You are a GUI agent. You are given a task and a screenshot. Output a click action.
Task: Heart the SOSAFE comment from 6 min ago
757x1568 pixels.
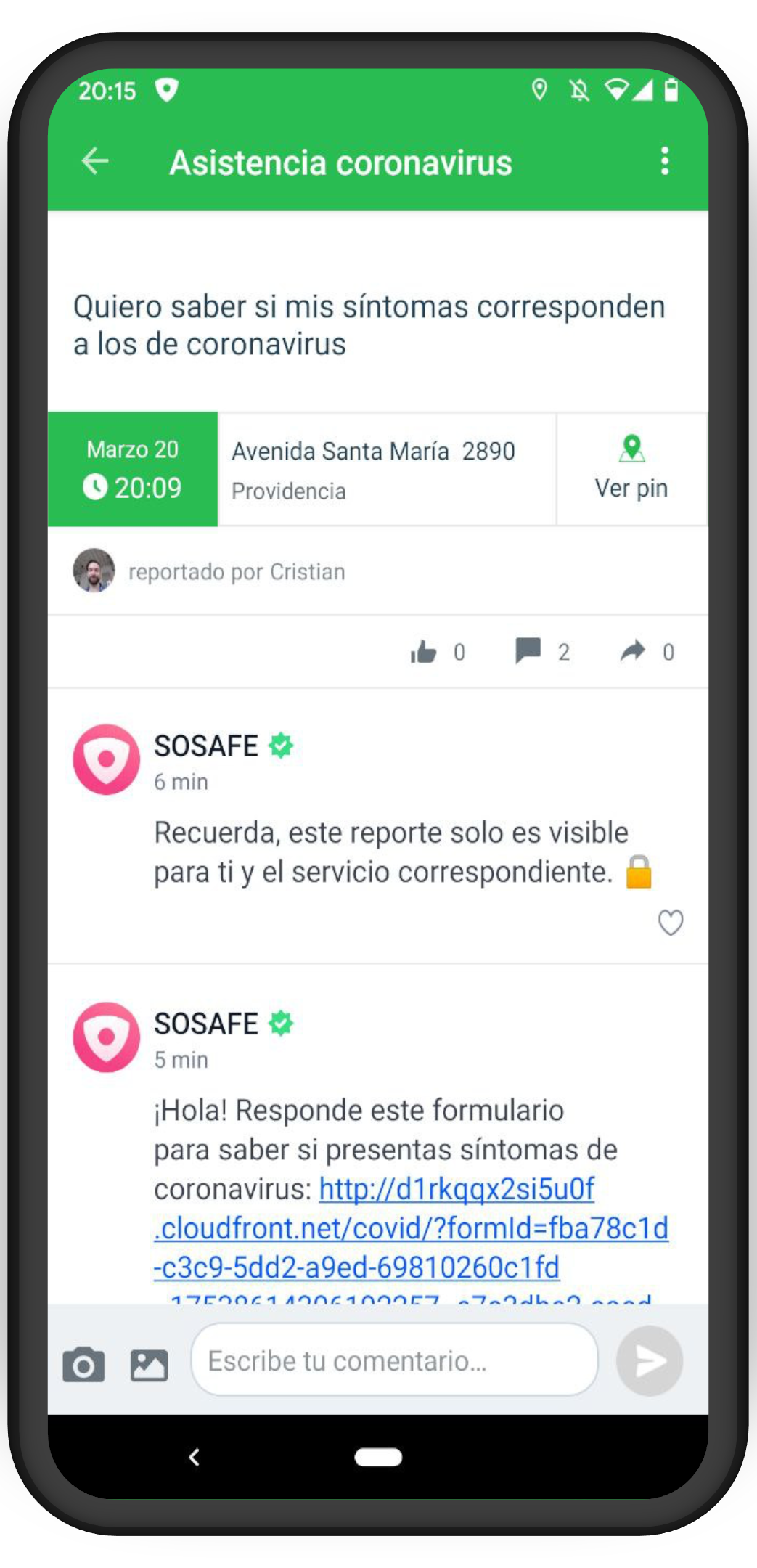coord(671,923)
